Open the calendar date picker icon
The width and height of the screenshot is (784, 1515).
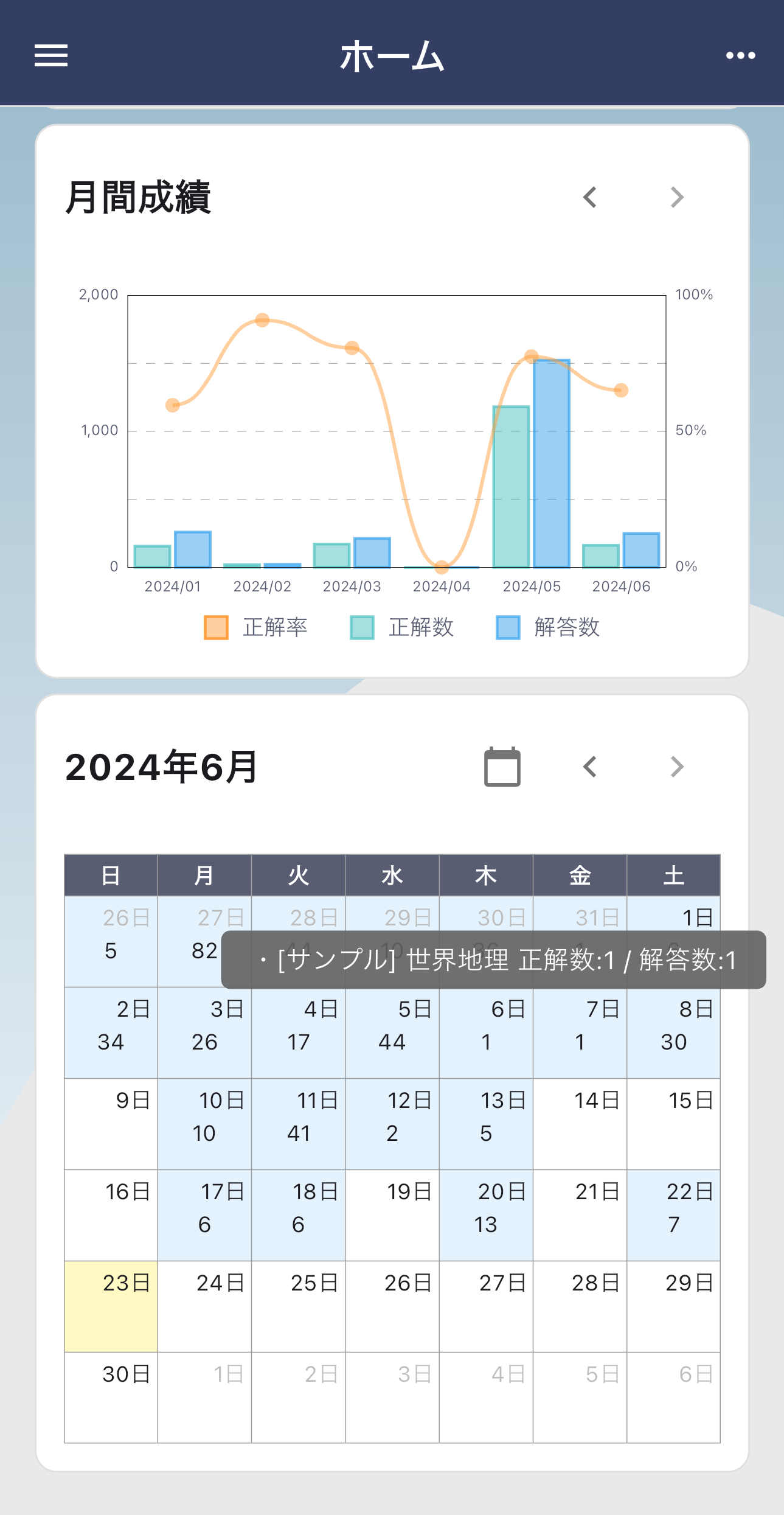coord(502,767)
